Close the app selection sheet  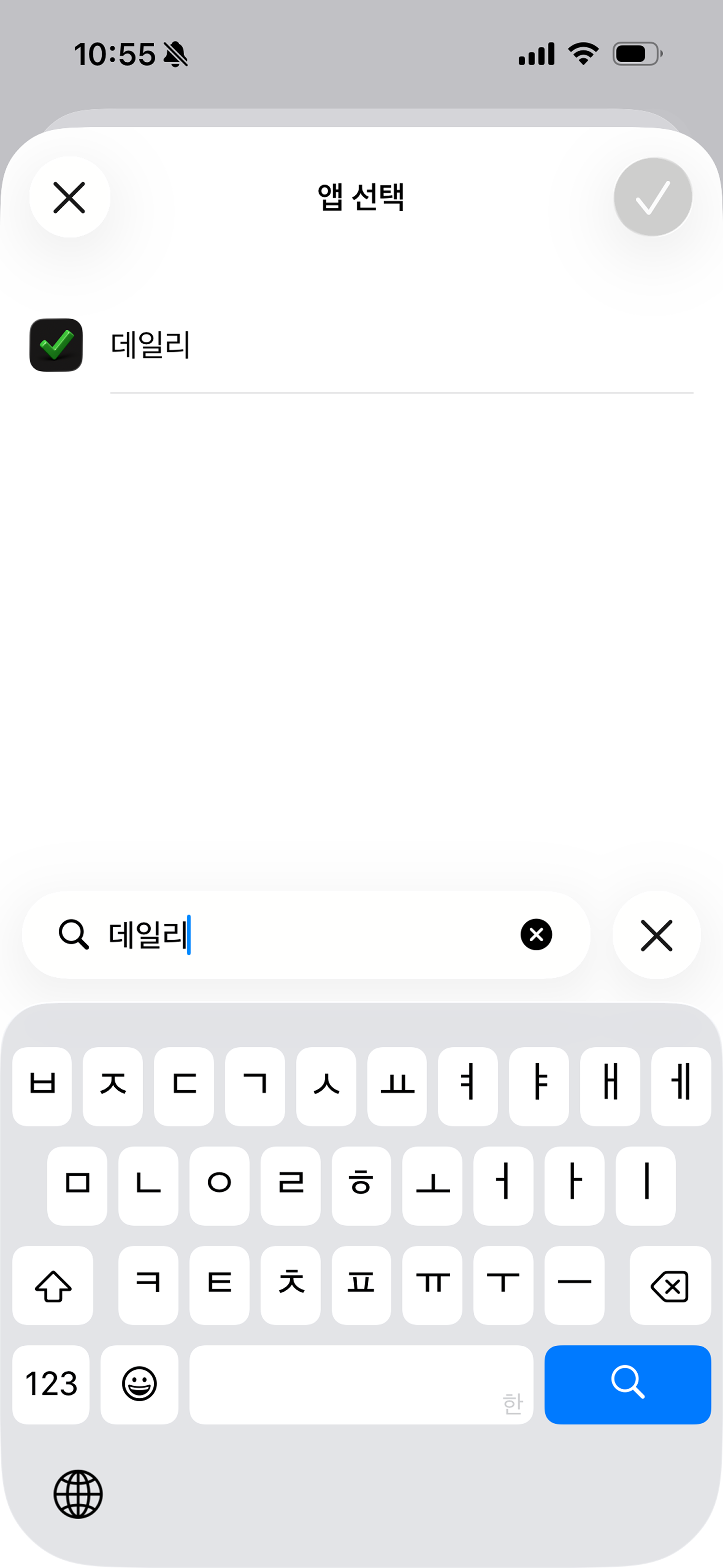pos(69,196)
